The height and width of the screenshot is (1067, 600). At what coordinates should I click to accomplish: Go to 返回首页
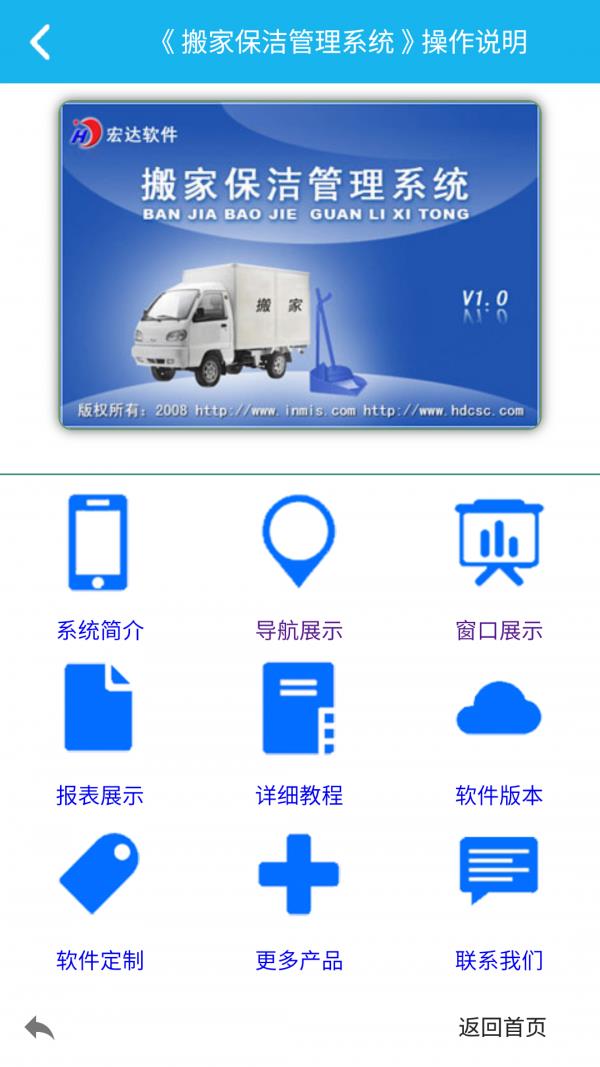point(502,1027)
